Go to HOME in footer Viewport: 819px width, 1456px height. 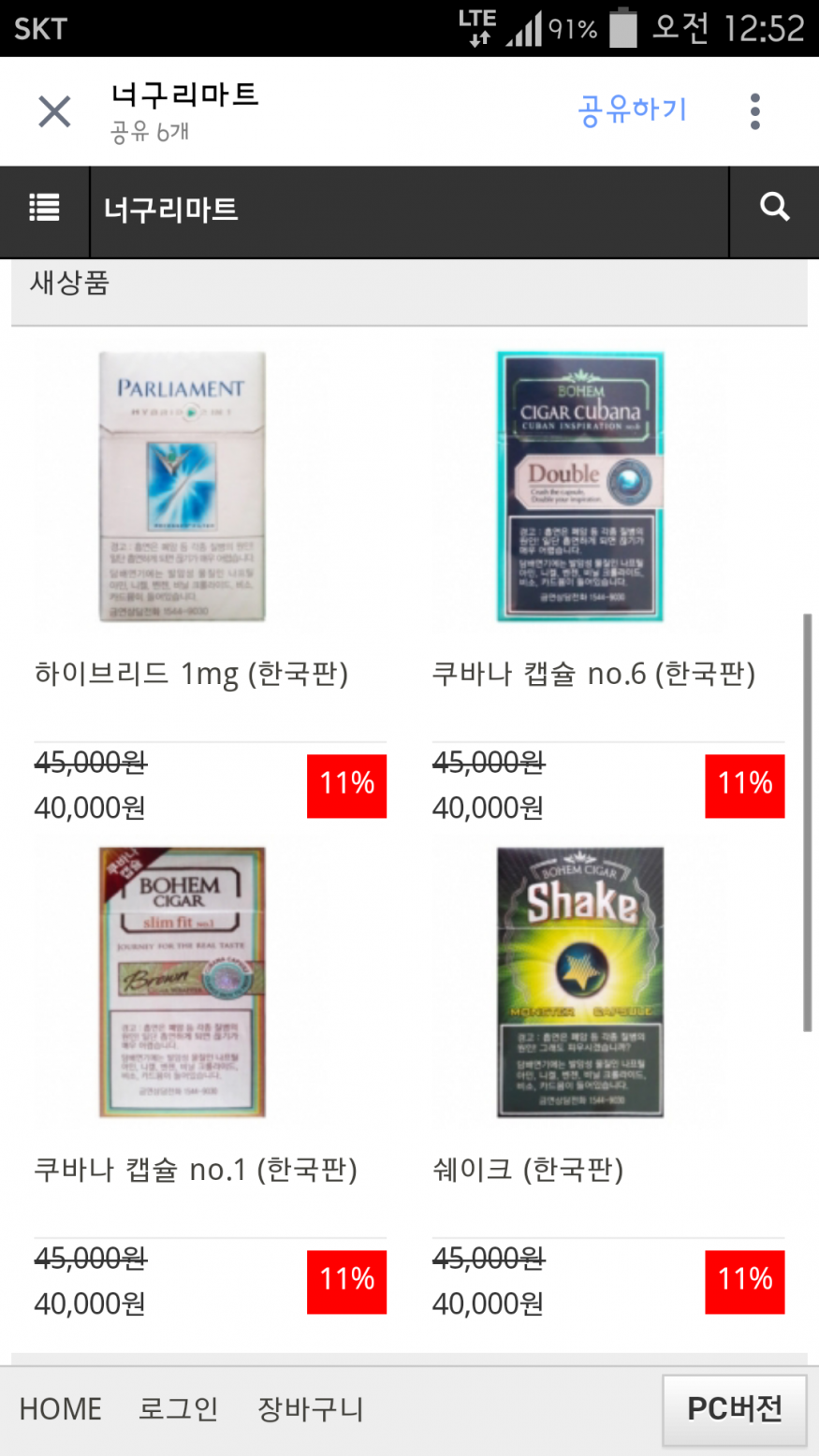click(61, 1408)
